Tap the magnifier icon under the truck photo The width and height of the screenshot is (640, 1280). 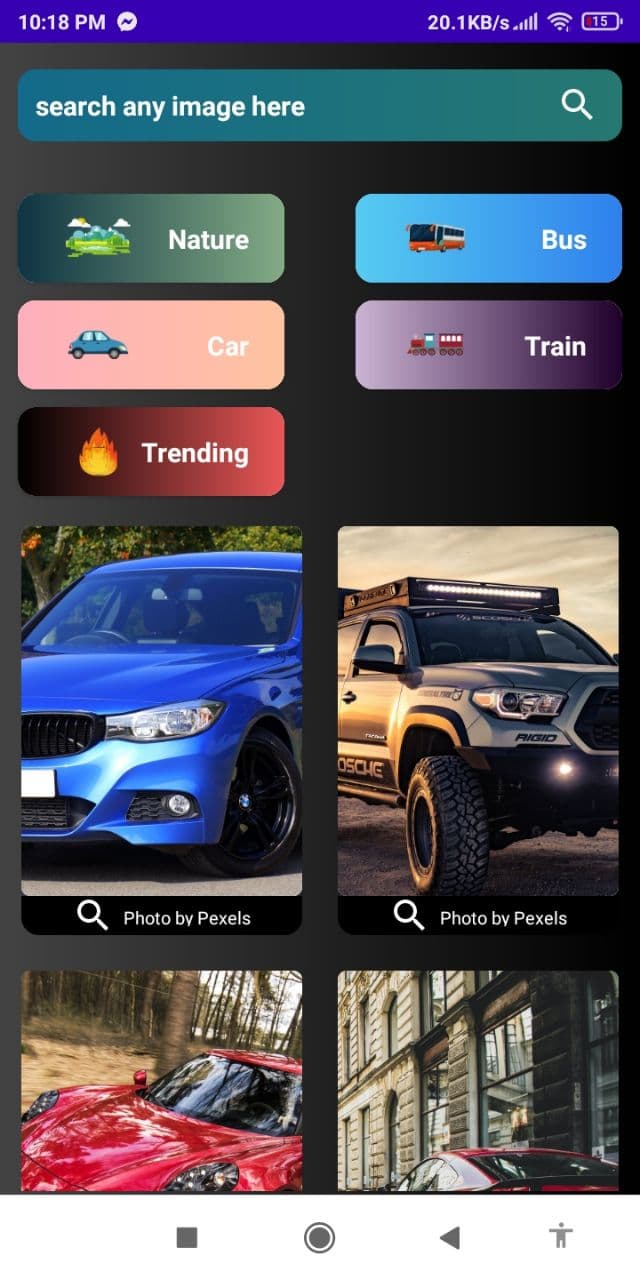409,915
